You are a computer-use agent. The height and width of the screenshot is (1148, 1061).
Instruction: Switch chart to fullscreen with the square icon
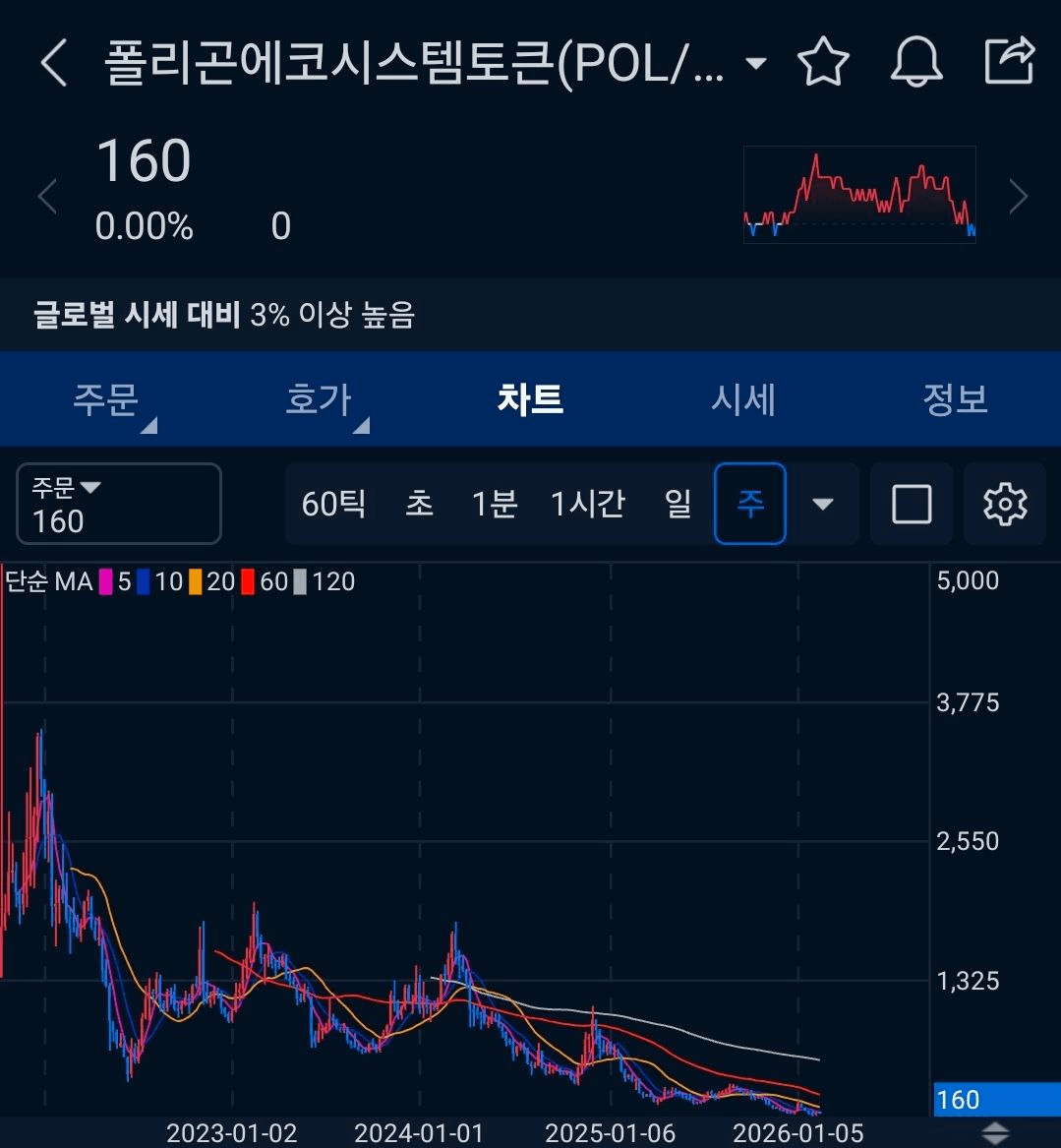tap(911, 504)
